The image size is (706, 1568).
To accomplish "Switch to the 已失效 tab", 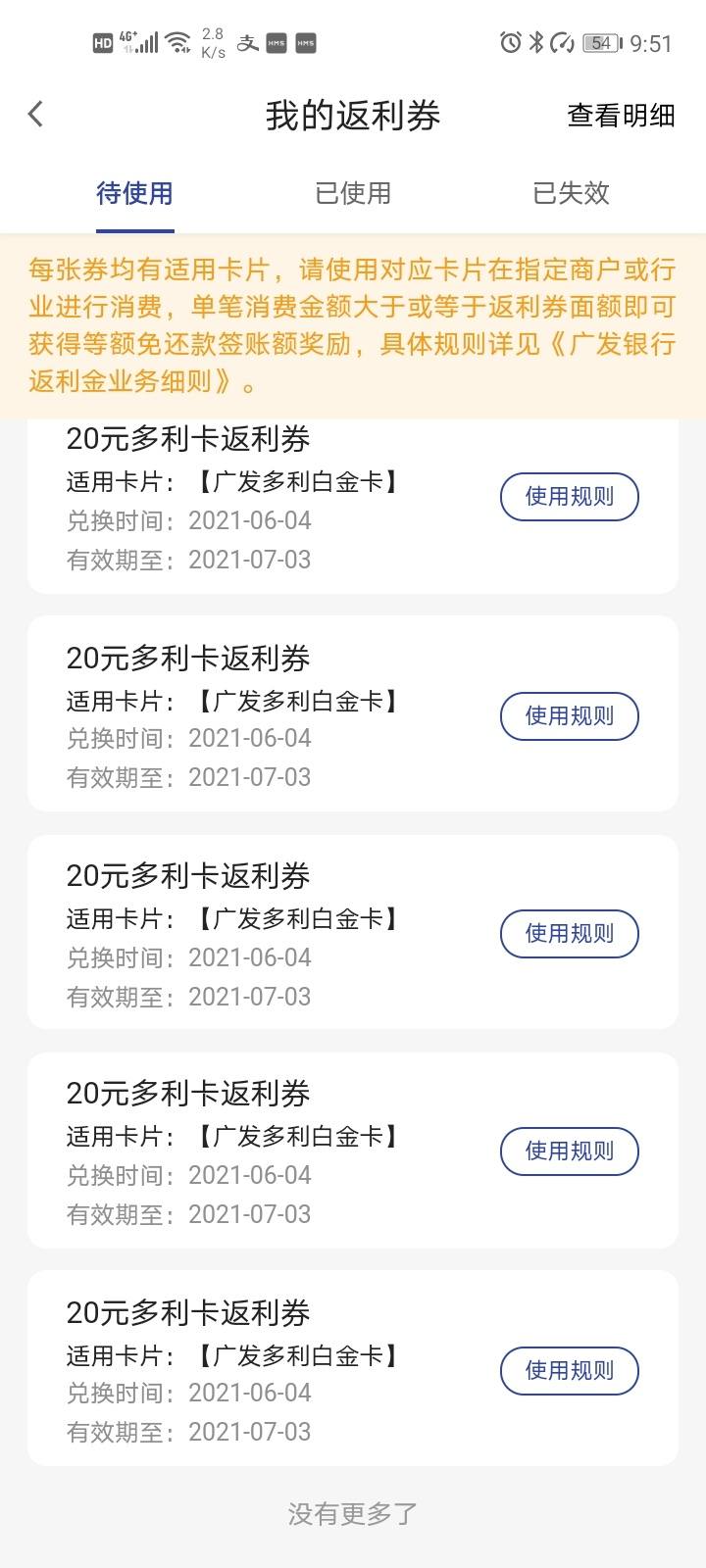I will click(571, 193).
